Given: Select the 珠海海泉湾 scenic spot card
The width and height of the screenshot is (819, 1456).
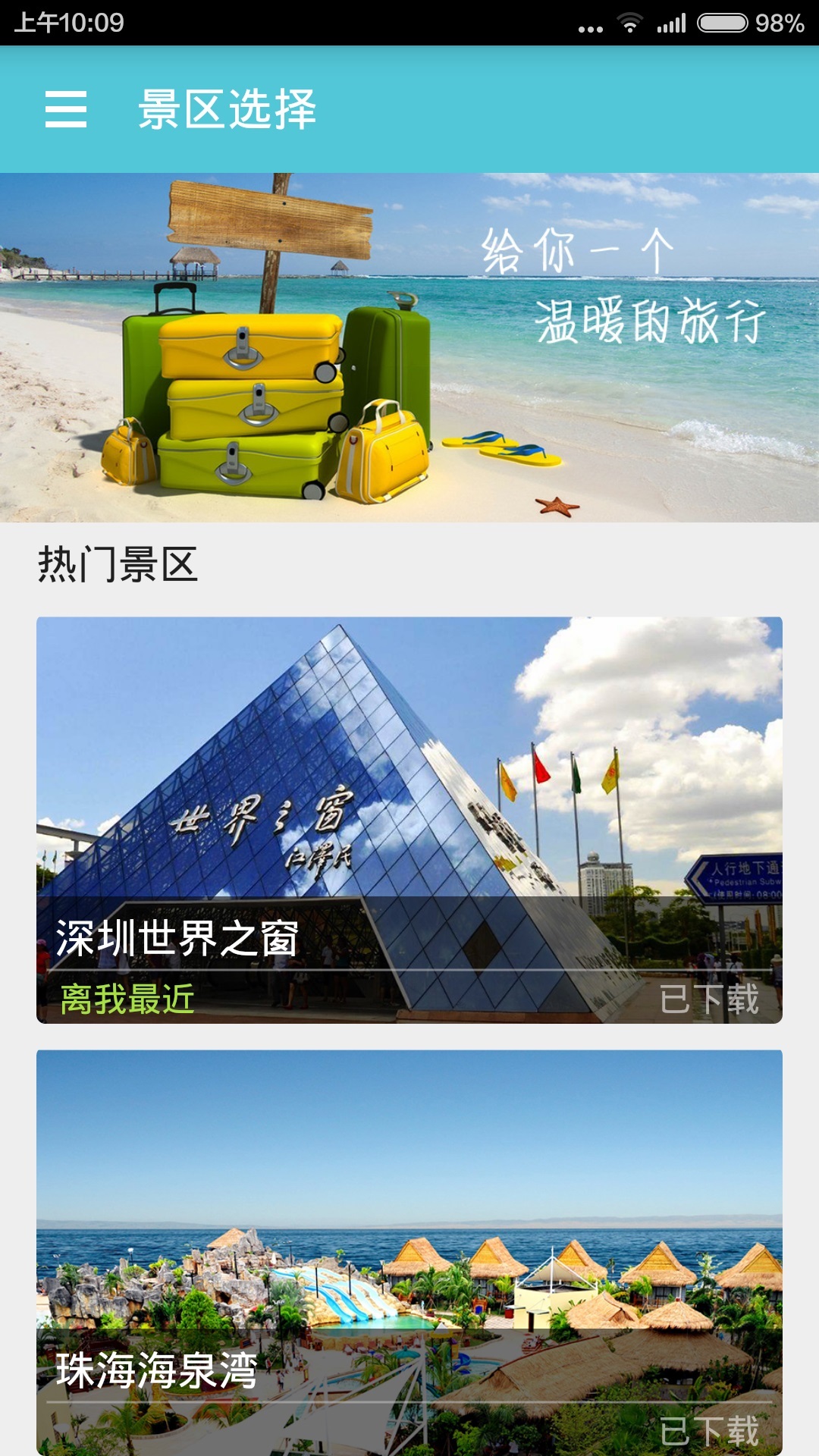Looking at the screenshot, I should point(409,1251).
